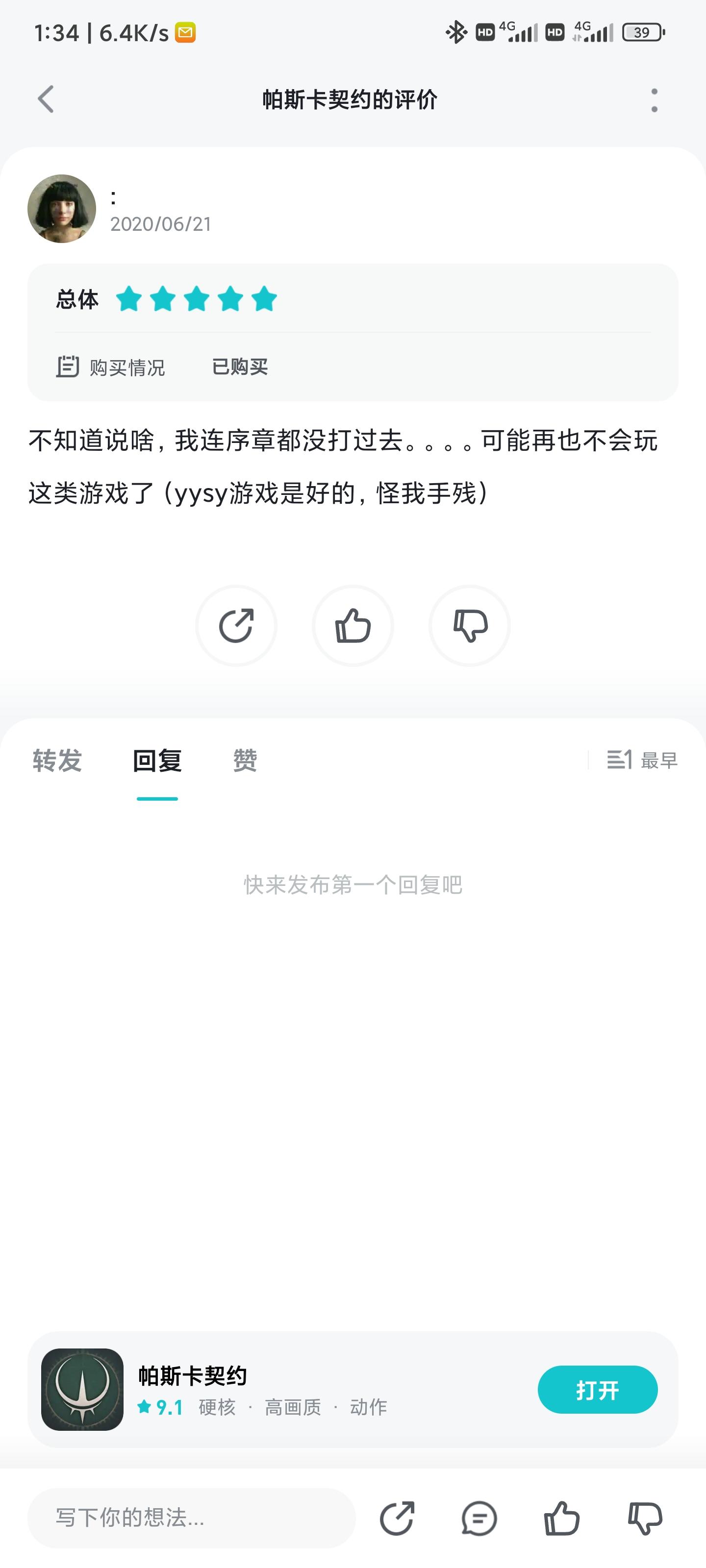Image resolution: width=706 pixels, height=1568 pixels.
Task: Switch to the 赞 tab
Action: pos(244,760)
